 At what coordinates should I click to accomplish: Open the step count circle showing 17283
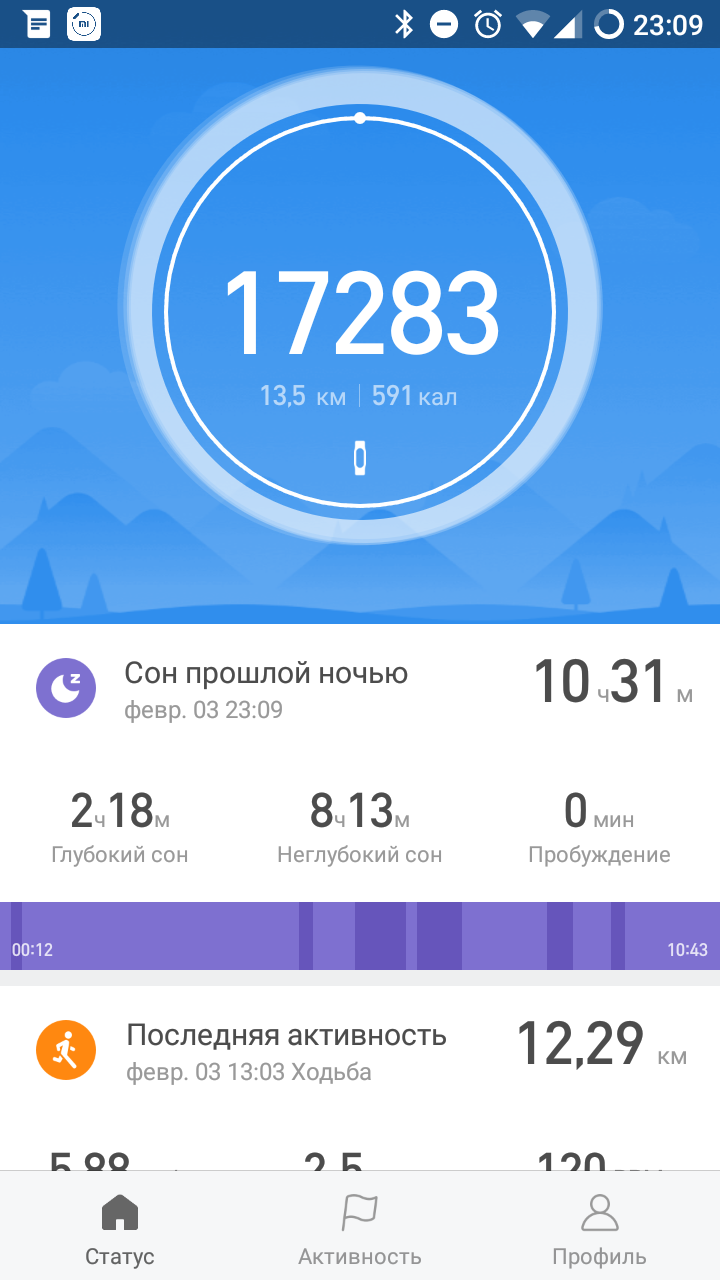click(x=360, y=312)
